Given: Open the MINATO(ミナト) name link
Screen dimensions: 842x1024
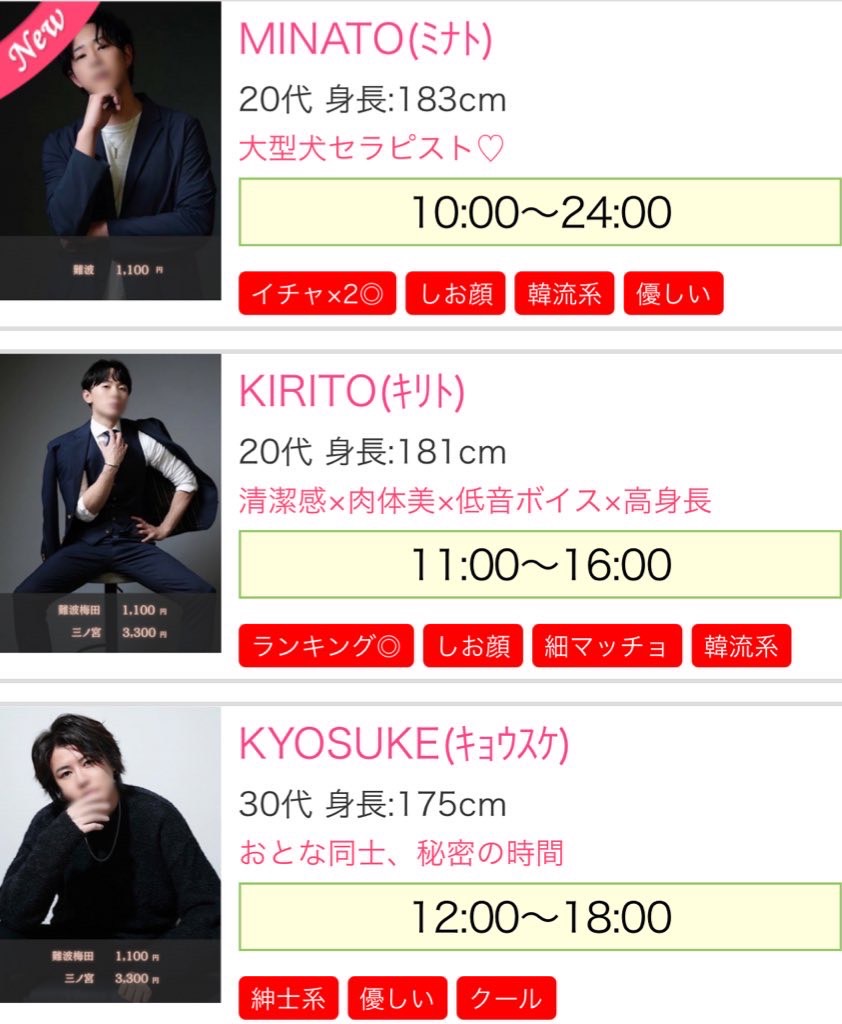Looking at the screenshot, I should pyautogui.click(x=365, y=39).
